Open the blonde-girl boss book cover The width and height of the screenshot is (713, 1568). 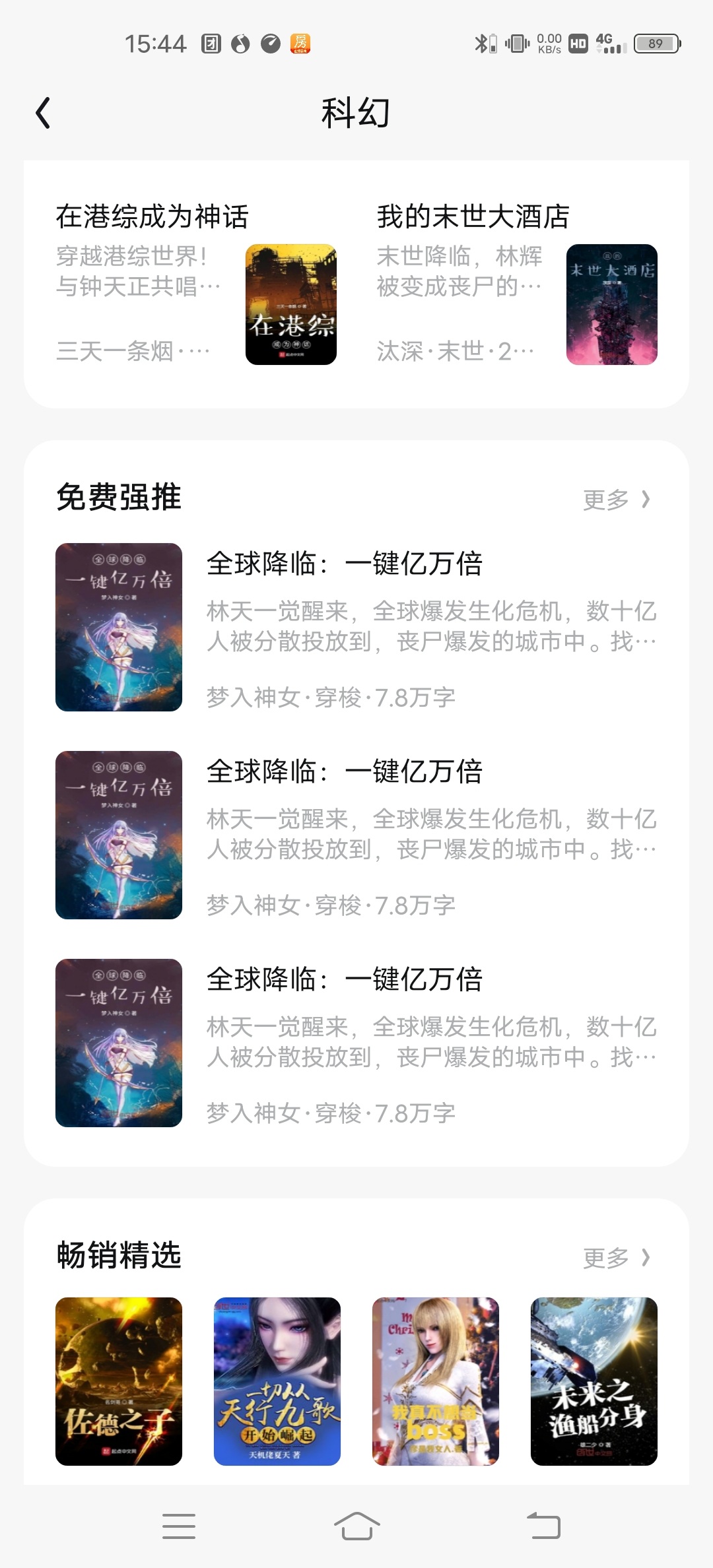point(436,1381)
